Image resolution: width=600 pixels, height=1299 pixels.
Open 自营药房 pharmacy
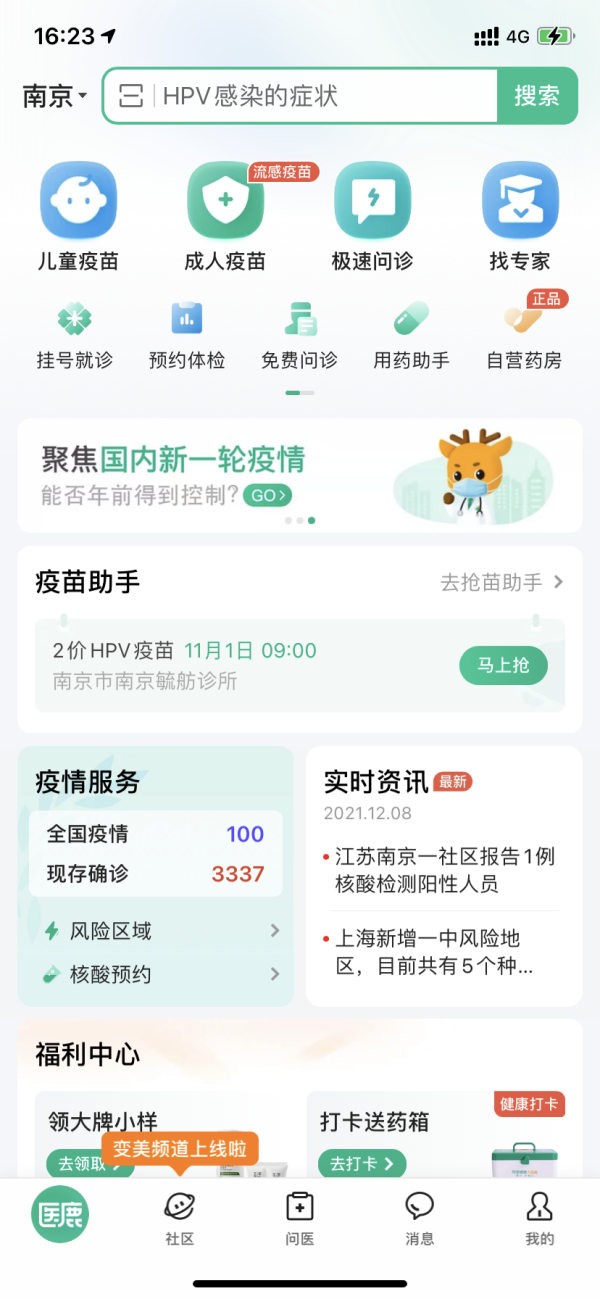click(524, 334)
